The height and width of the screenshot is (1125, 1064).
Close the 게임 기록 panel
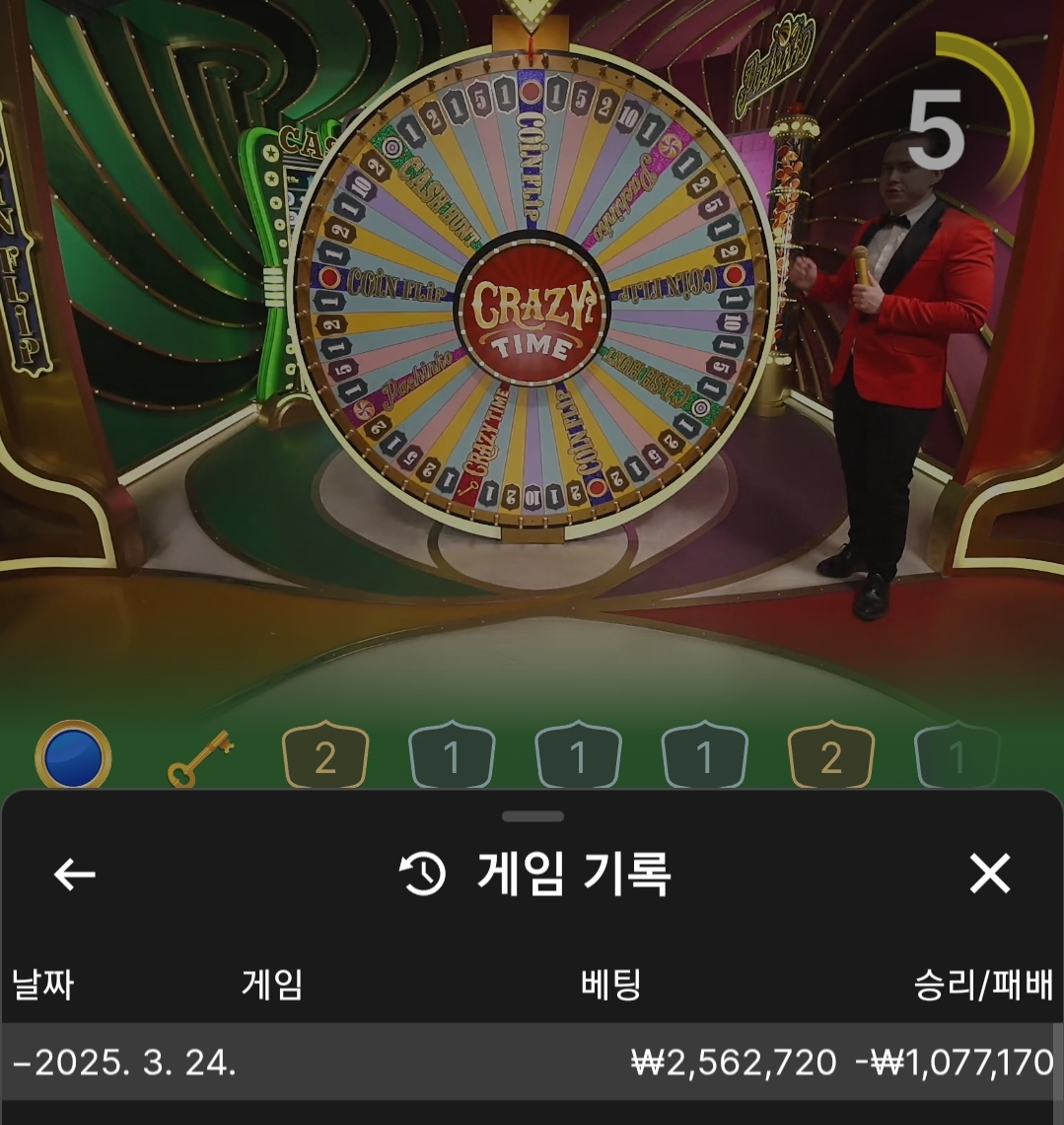click(x=989, y=874)
